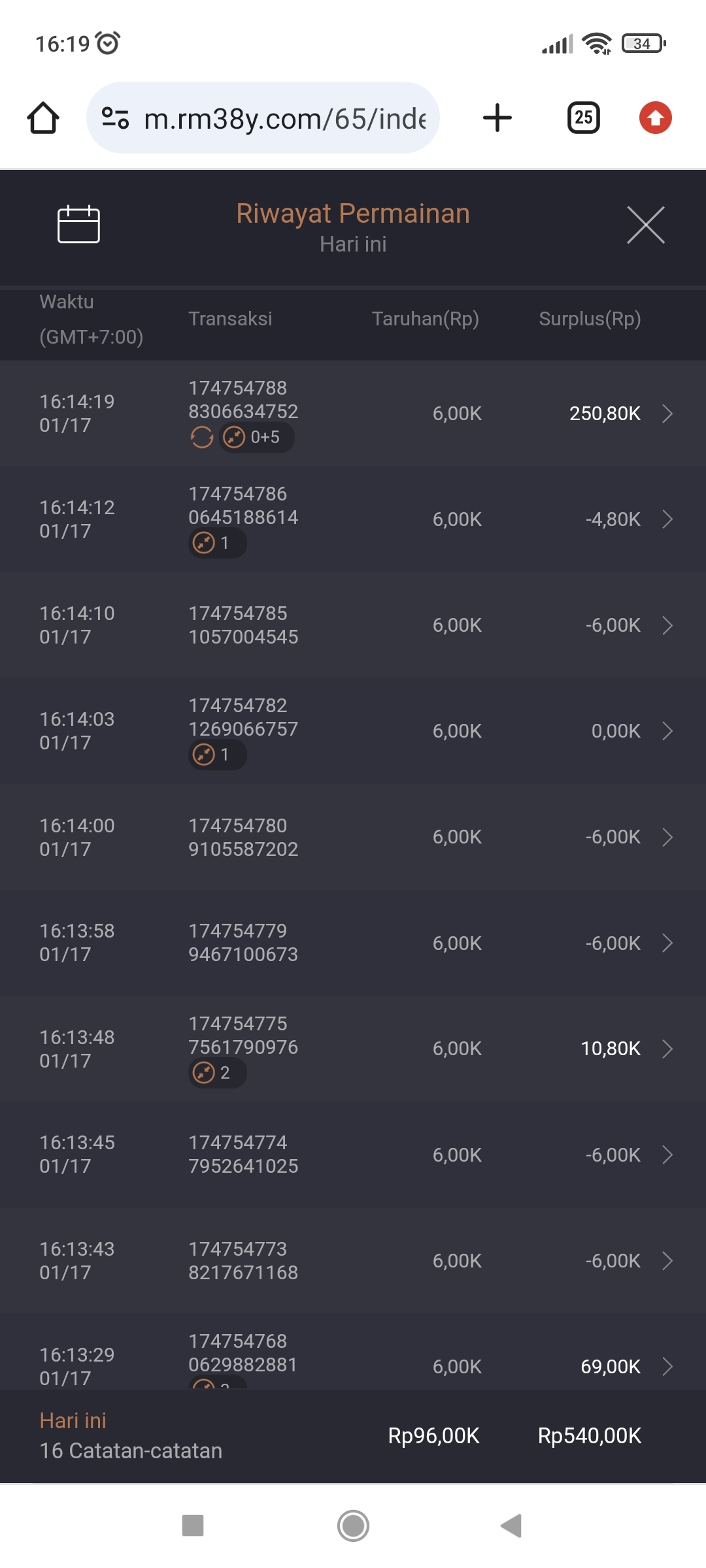Show recent apps from the navigation bar

click(x=193, y=1526)
